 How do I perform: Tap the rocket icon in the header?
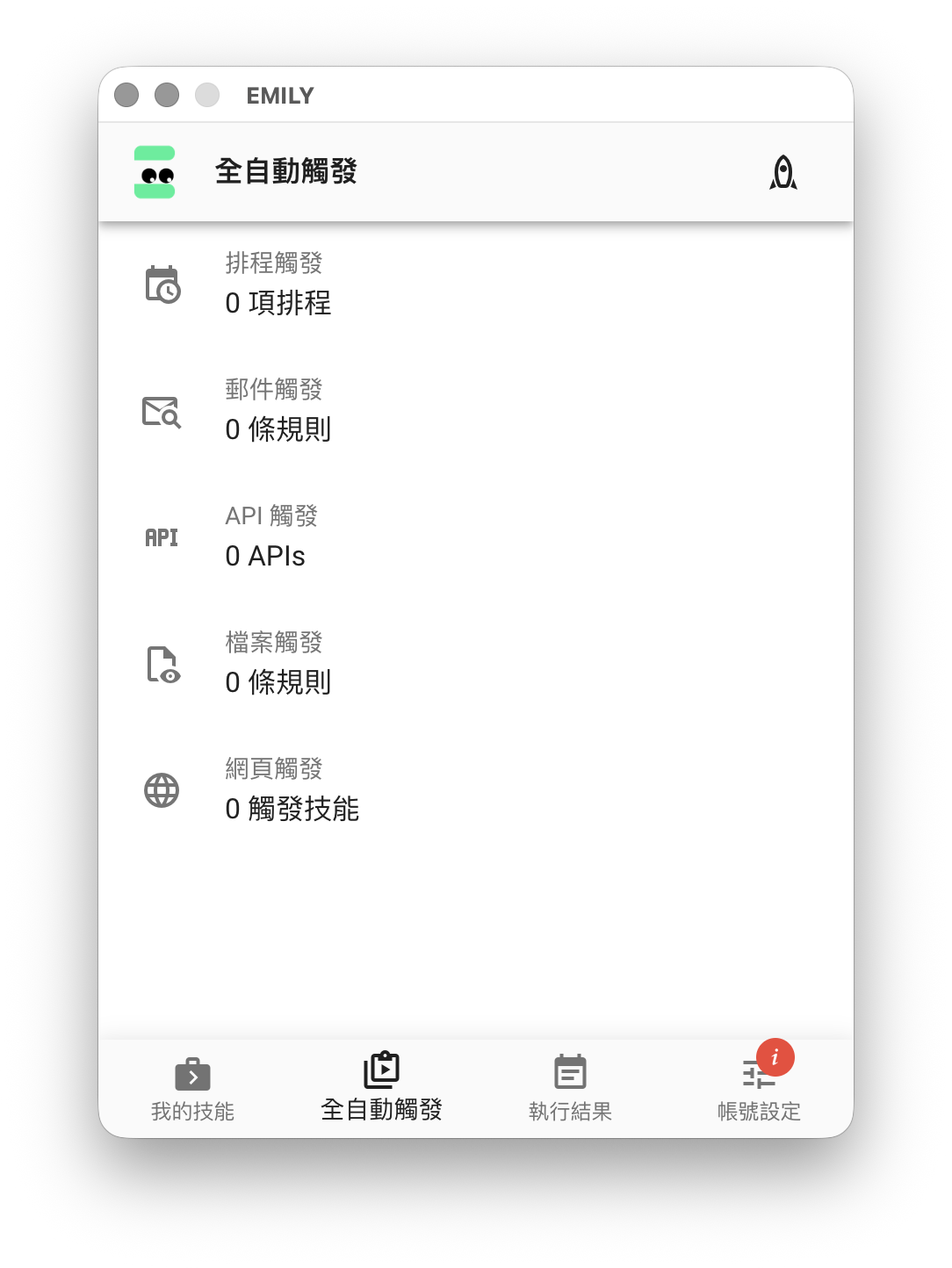tap(783, 172)
